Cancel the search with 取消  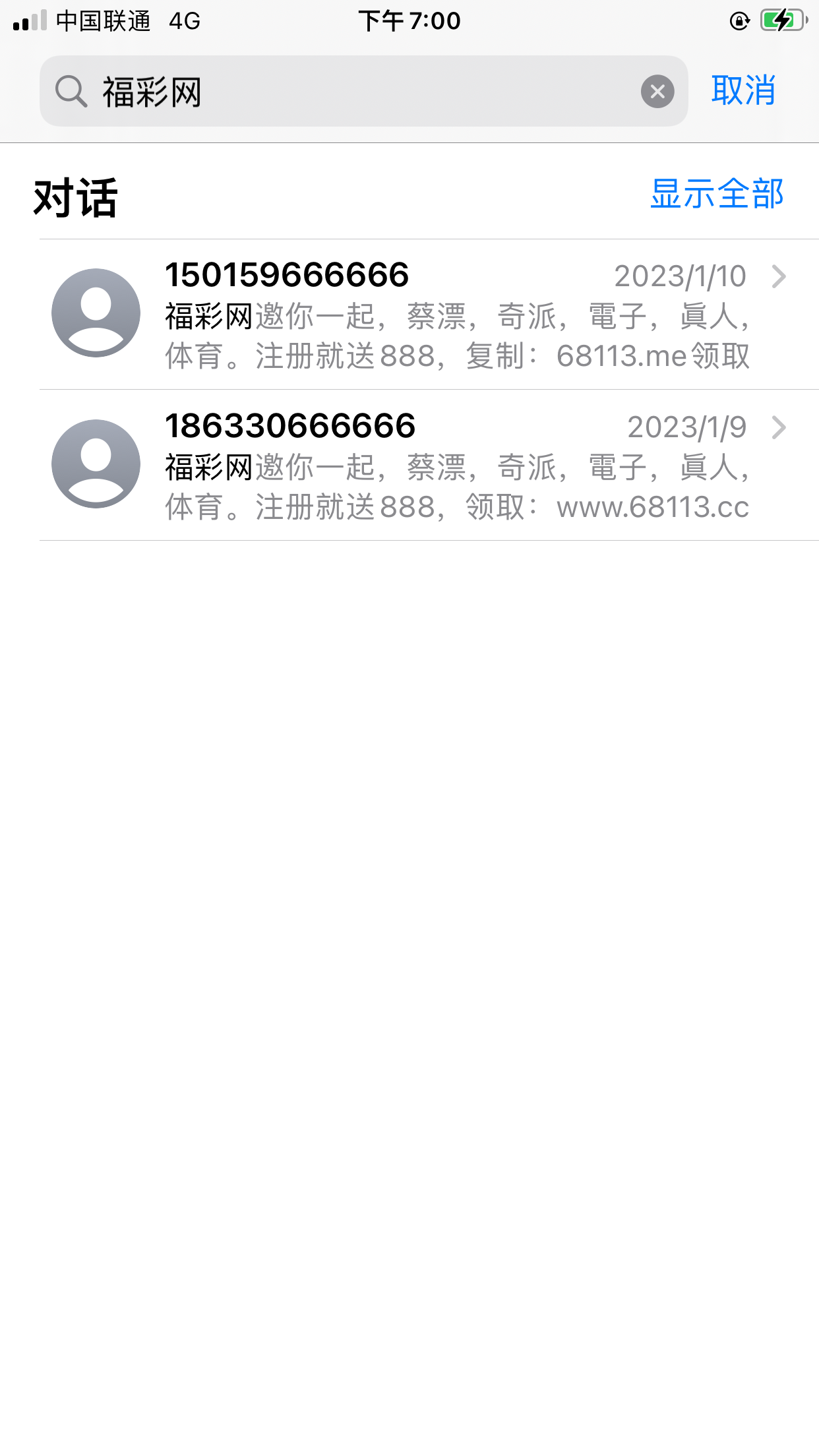(x=743, y=90)
